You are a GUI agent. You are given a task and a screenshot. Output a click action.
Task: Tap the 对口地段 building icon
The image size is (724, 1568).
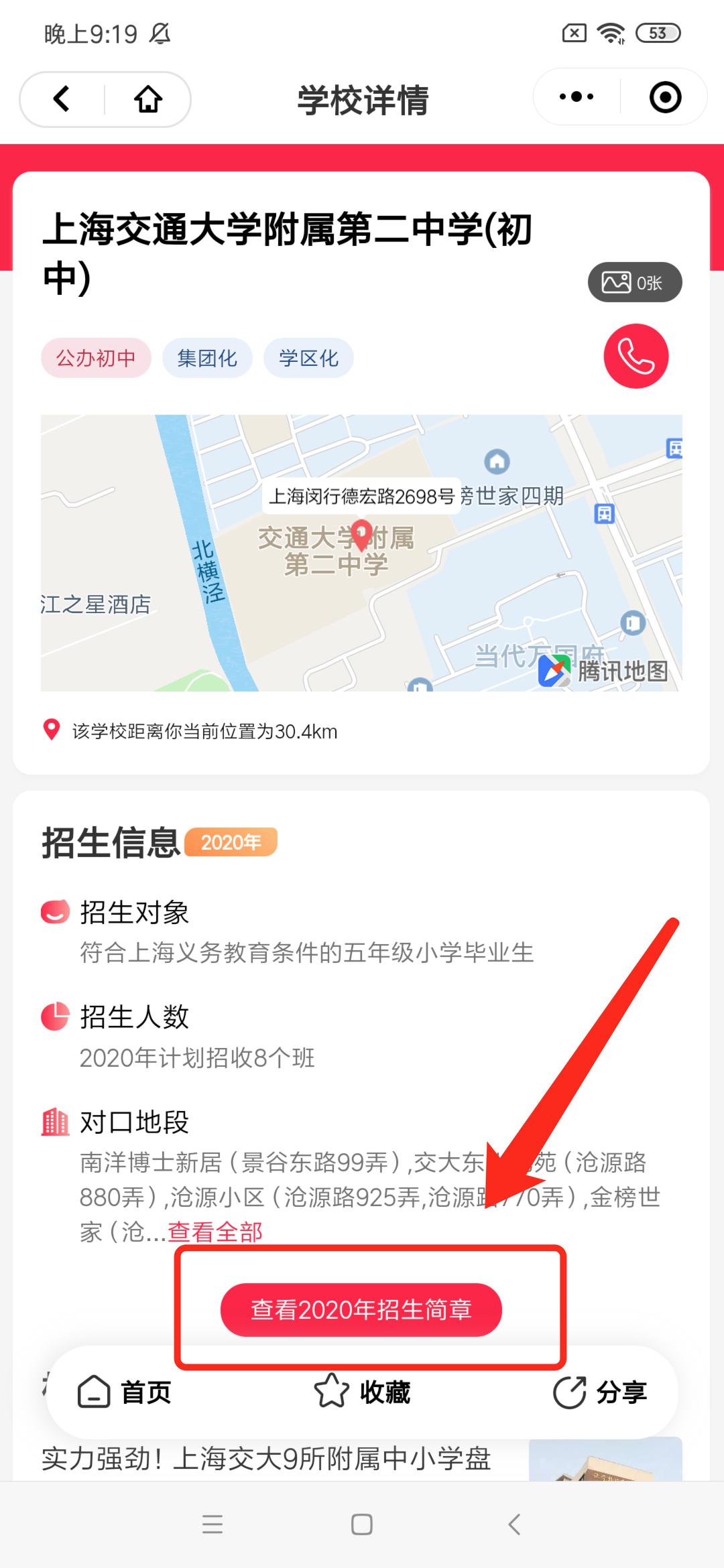coord(55,1120)
